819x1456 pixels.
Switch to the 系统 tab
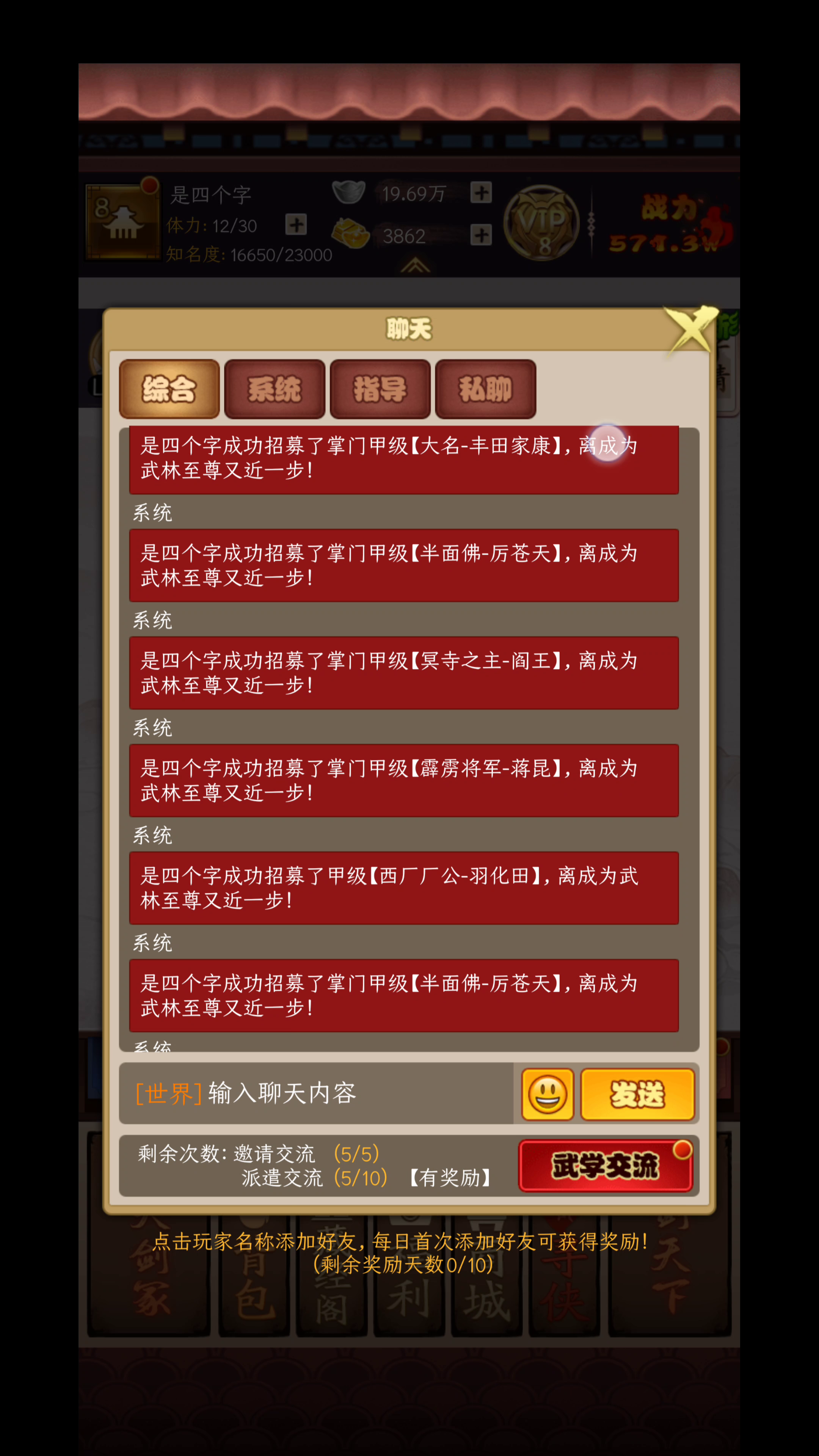point(275,389)
